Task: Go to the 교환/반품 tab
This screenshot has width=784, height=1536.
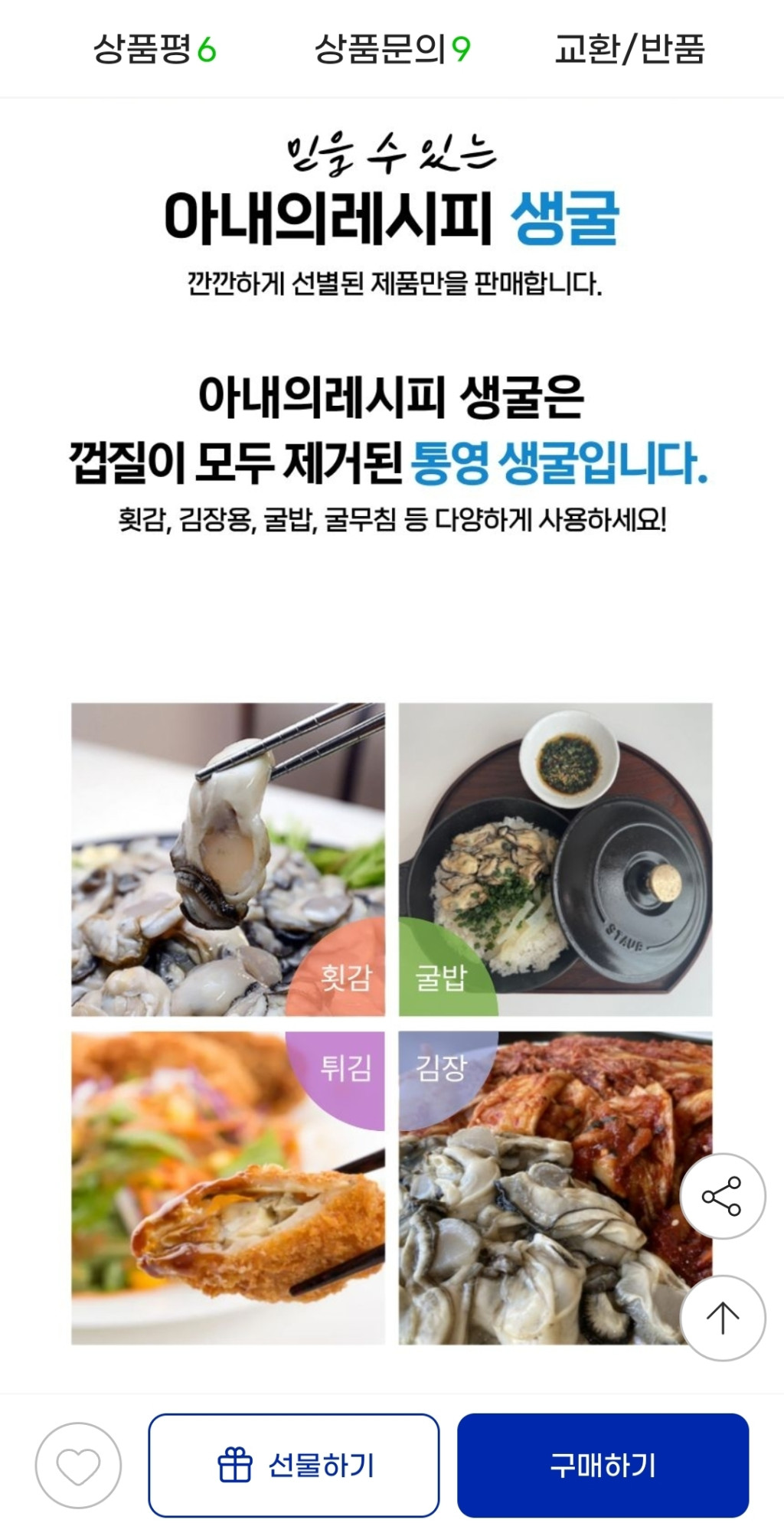Action: (x=629, y=50)
